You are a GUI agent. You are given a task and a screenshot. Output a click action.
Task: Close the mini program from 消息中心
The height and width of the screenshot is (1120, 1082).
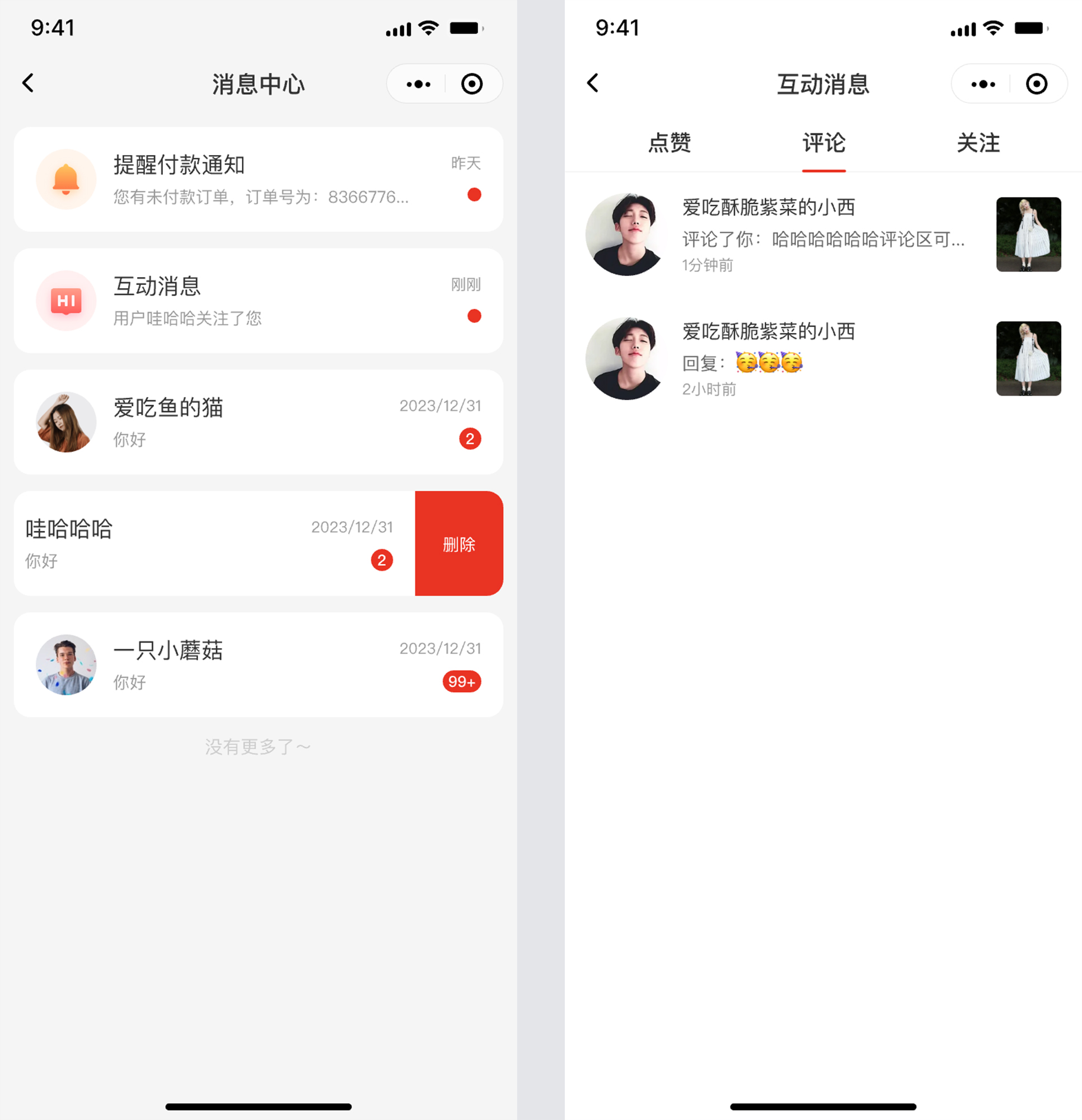[471, 84]
